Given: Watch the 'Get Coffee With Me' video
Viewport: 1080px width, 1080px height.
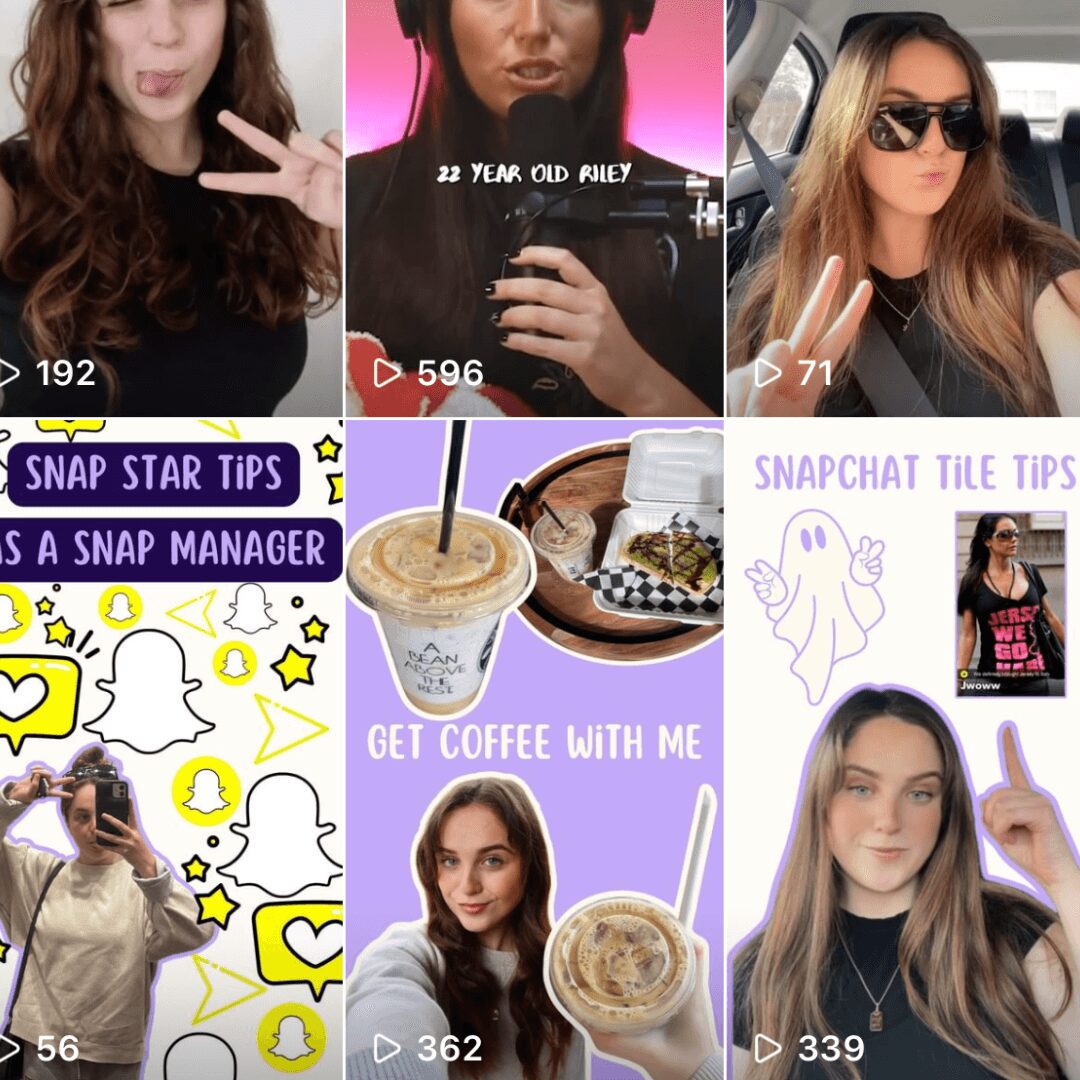Looking at the screenshot, I should tap(534, 750).
